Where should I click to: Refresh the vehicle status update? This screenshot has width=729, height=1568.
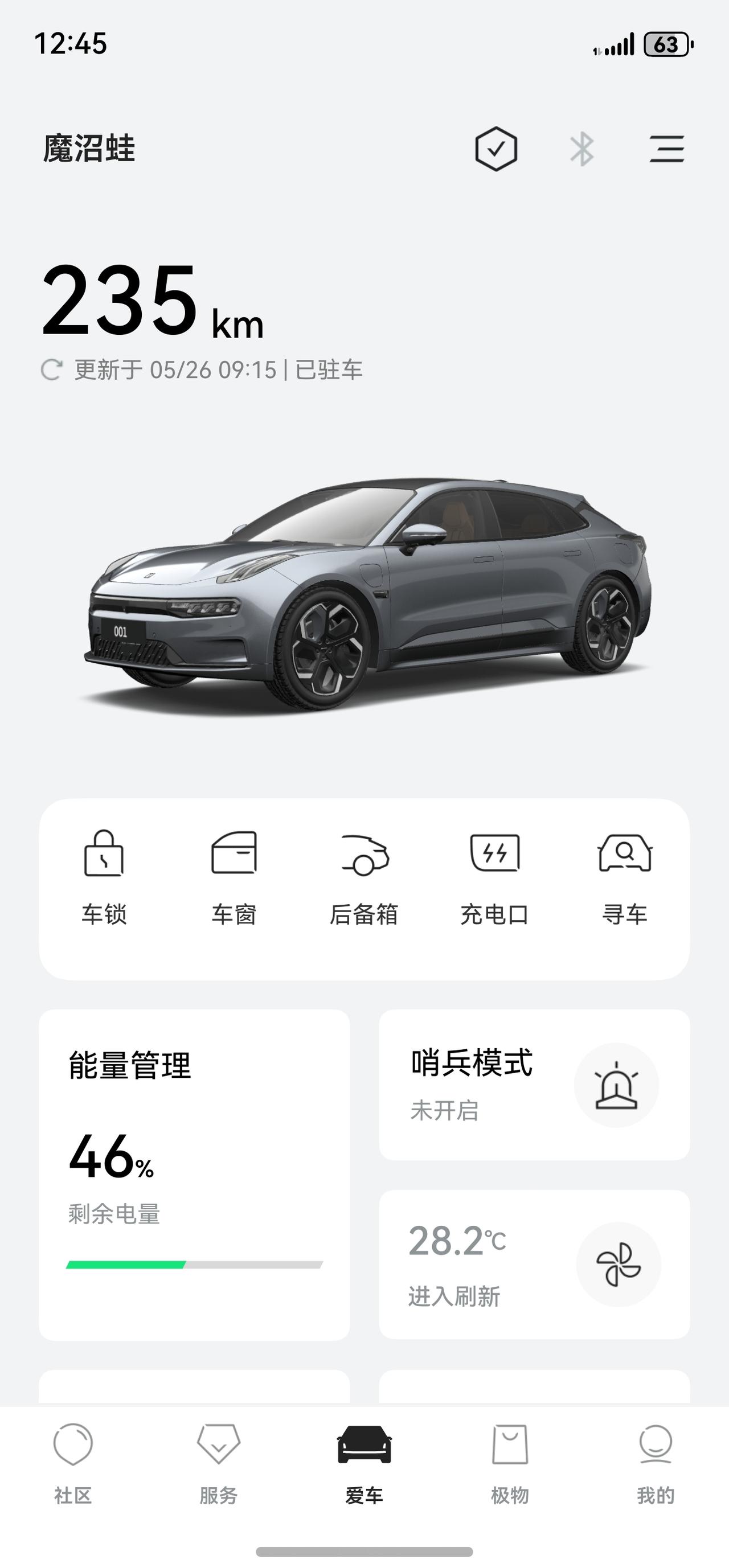click(x=51, y=370)
